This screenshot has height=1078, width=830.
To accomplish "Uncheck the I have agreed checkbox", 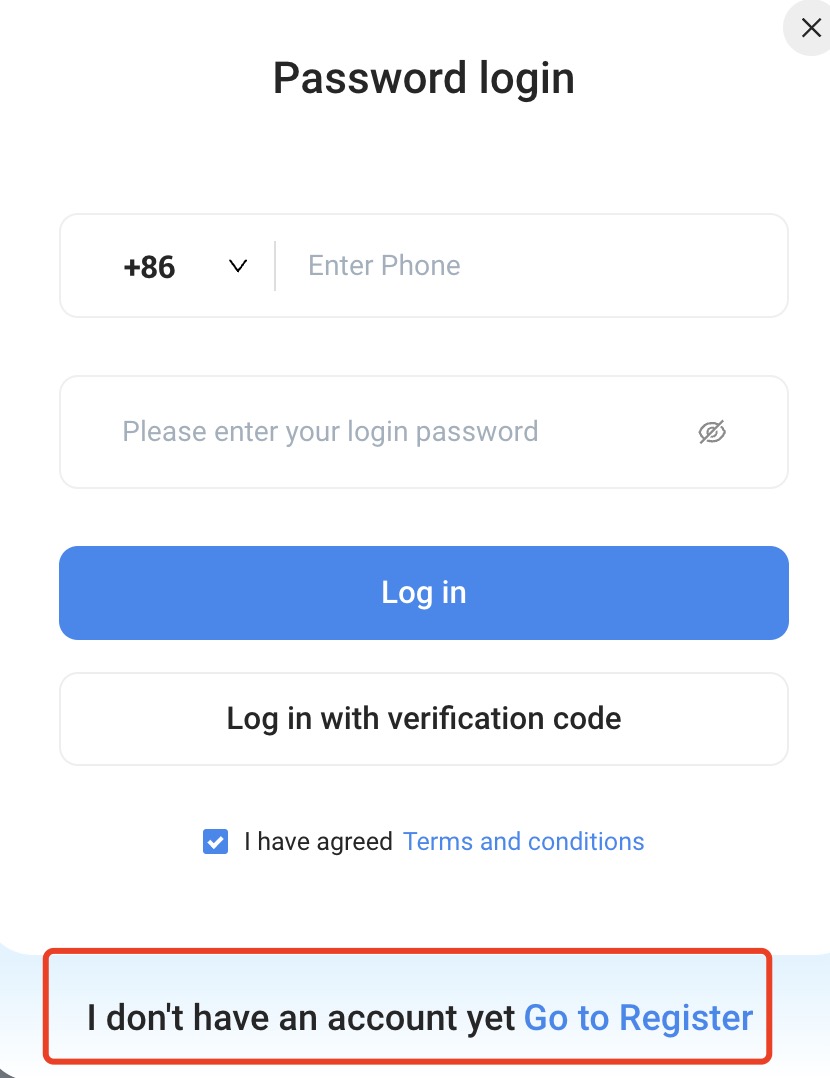I will tap(215, 842).
